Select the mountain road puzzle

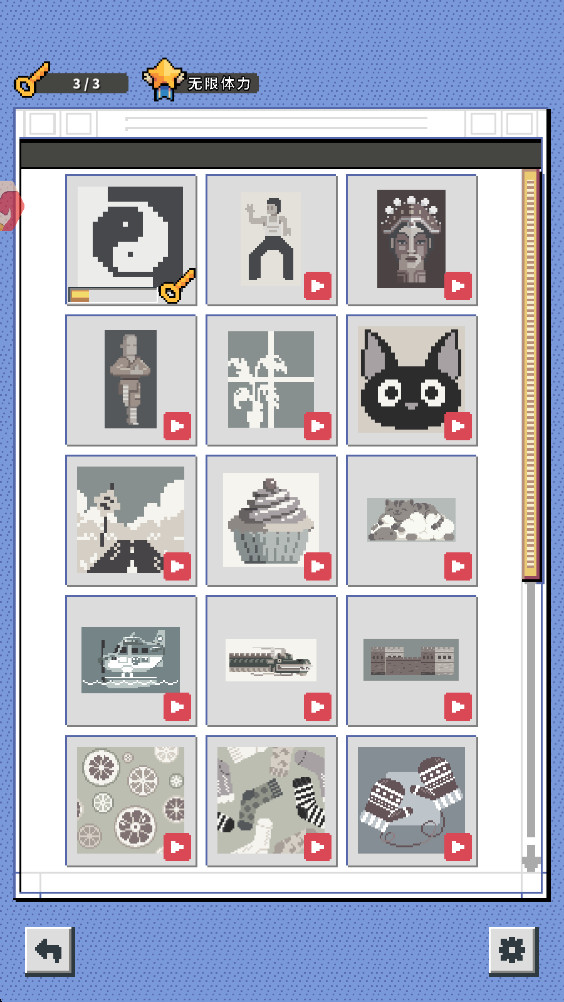(131, 520)
